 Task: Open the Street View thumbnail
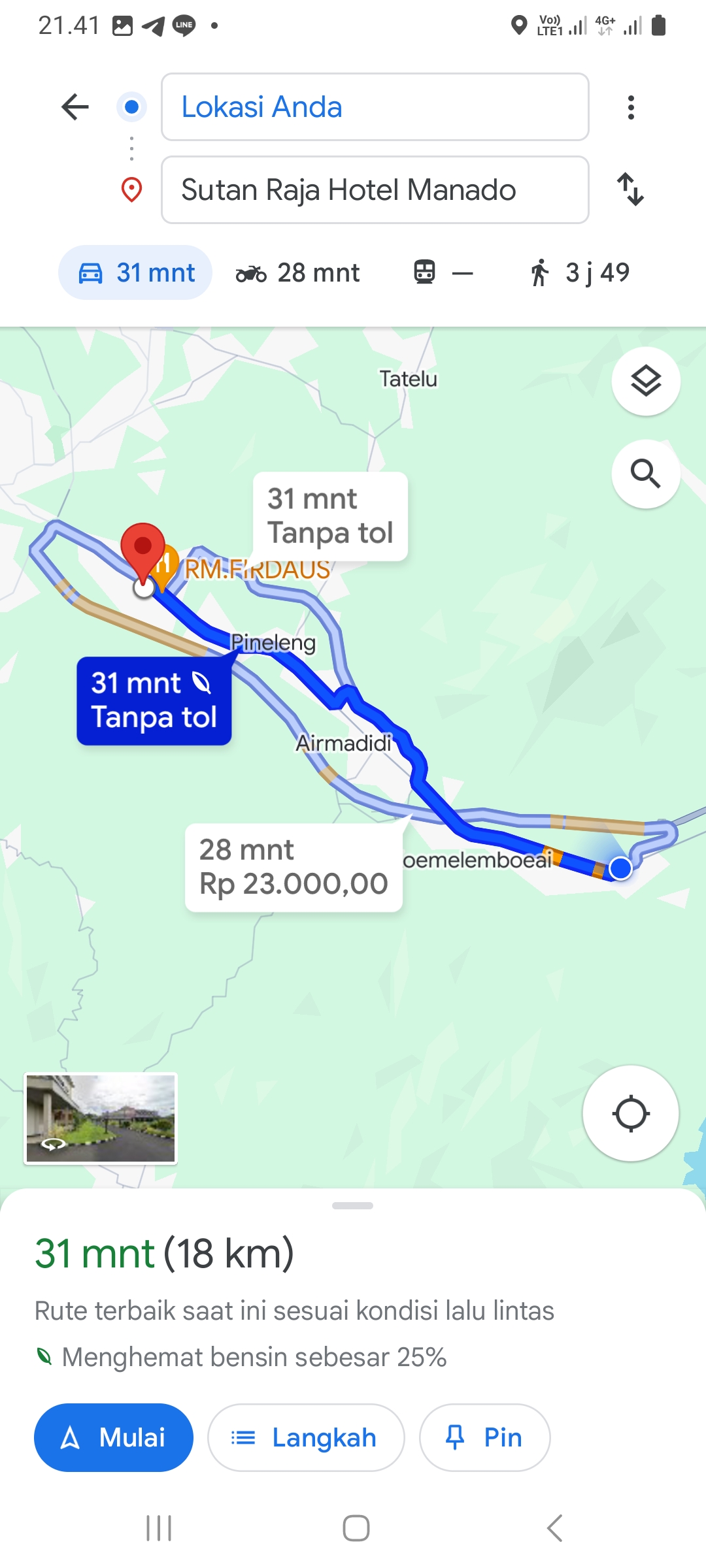click(x=101, y=1119)
